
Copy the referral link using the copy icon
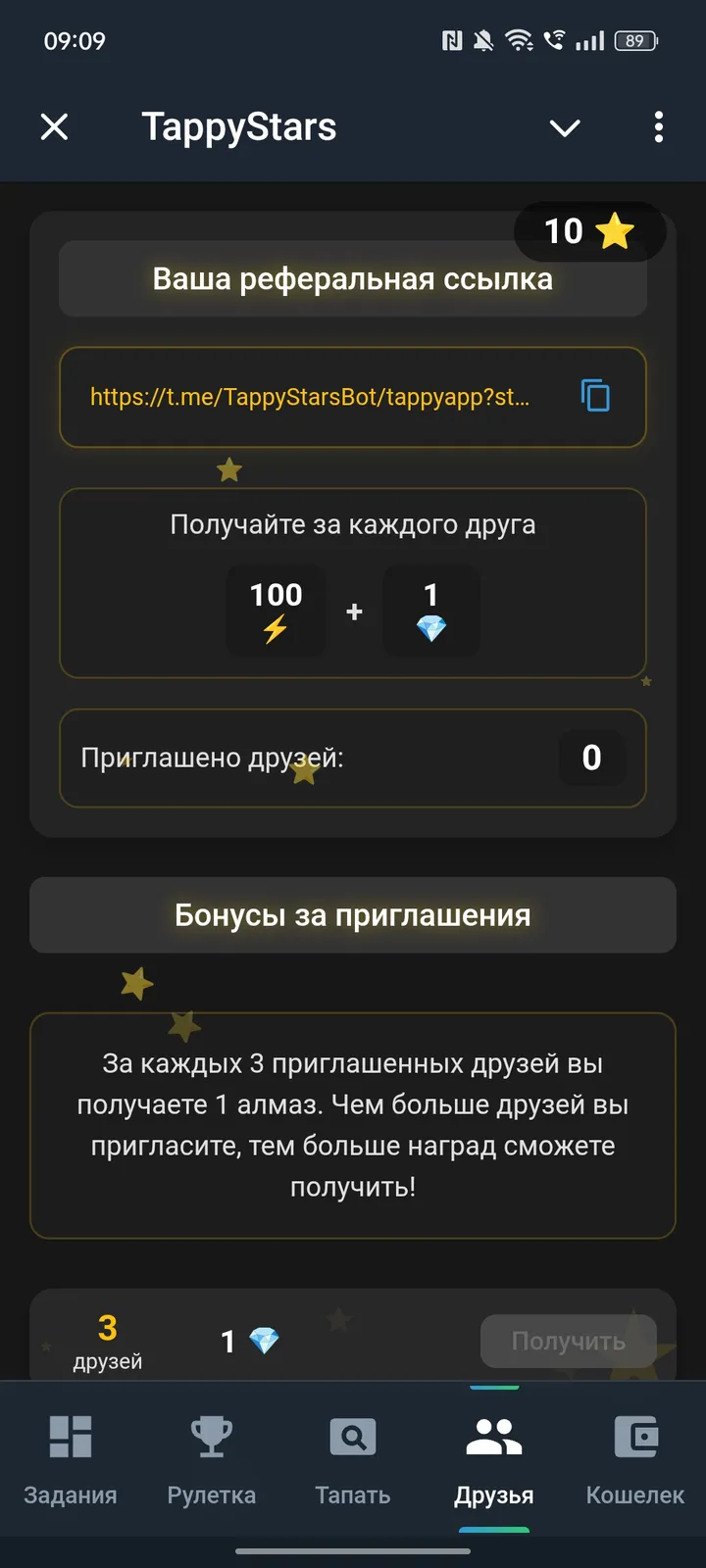pos(594,396)
